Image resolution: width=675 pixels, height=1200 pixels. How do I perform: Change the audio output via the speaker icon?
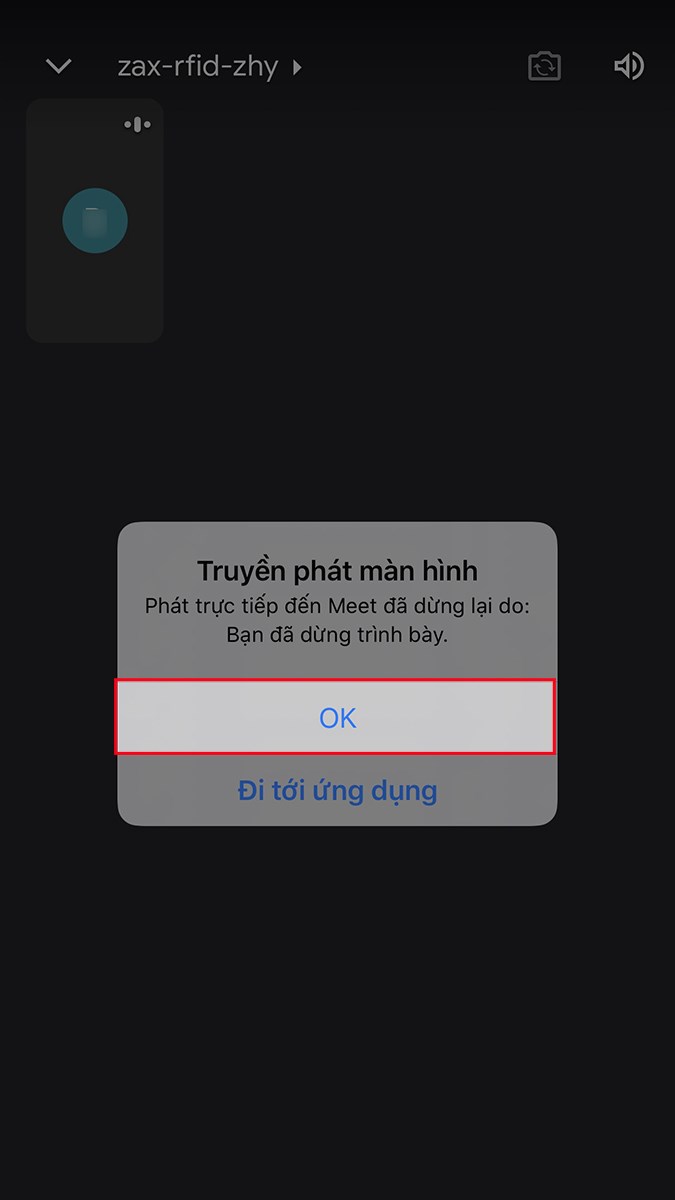point(628,67)
